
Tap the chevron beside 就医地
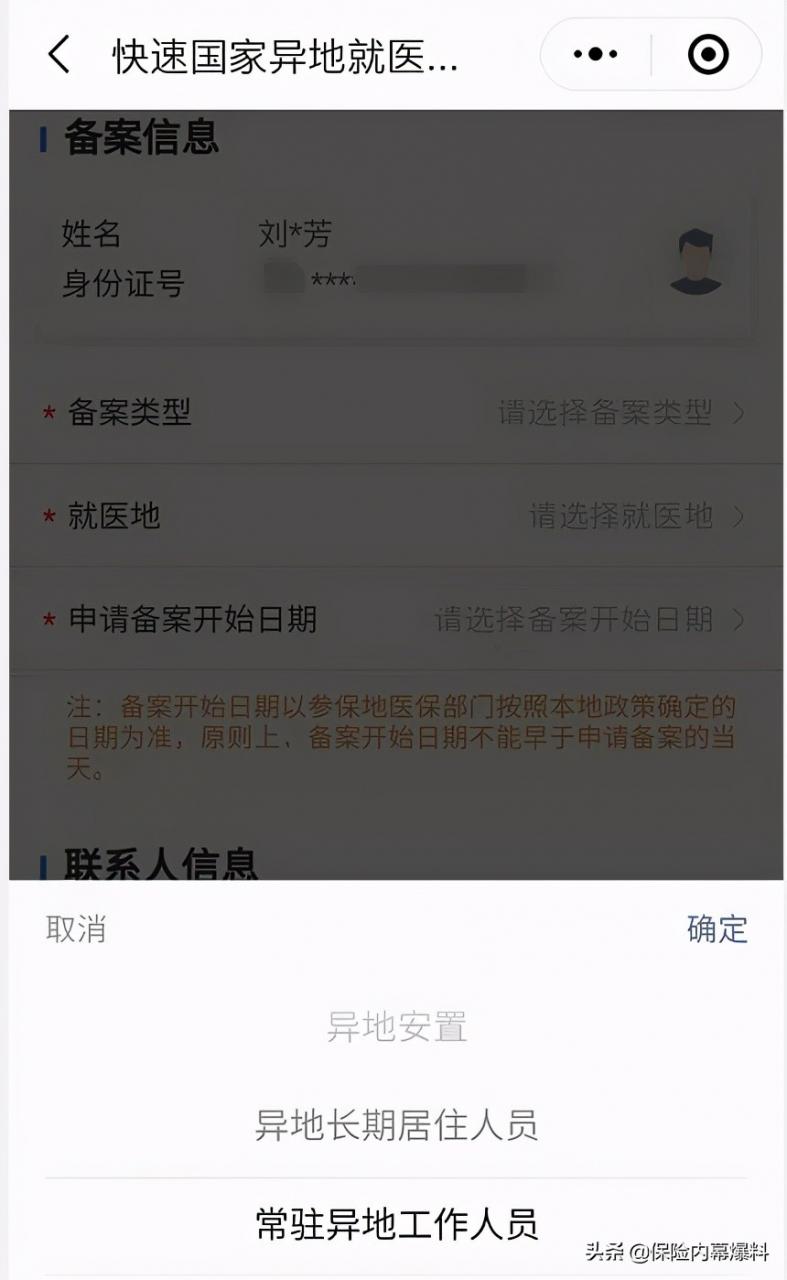tap(738, 517)
